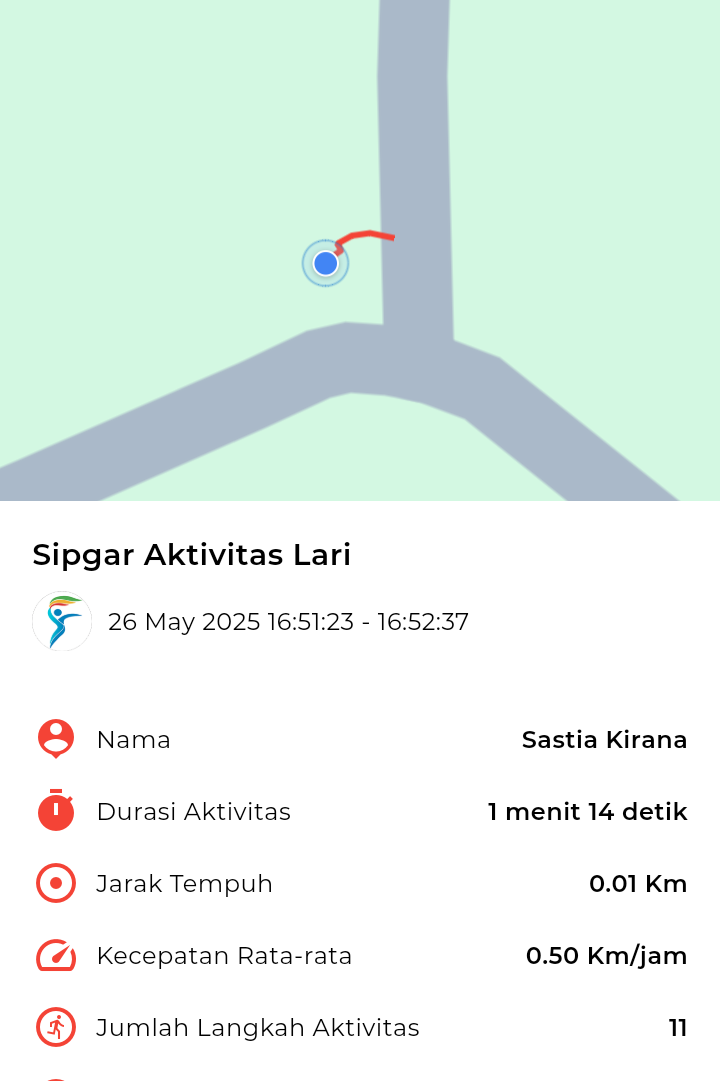Click the partially visible icon below Jumlah Langkah

pos(55,1075)
